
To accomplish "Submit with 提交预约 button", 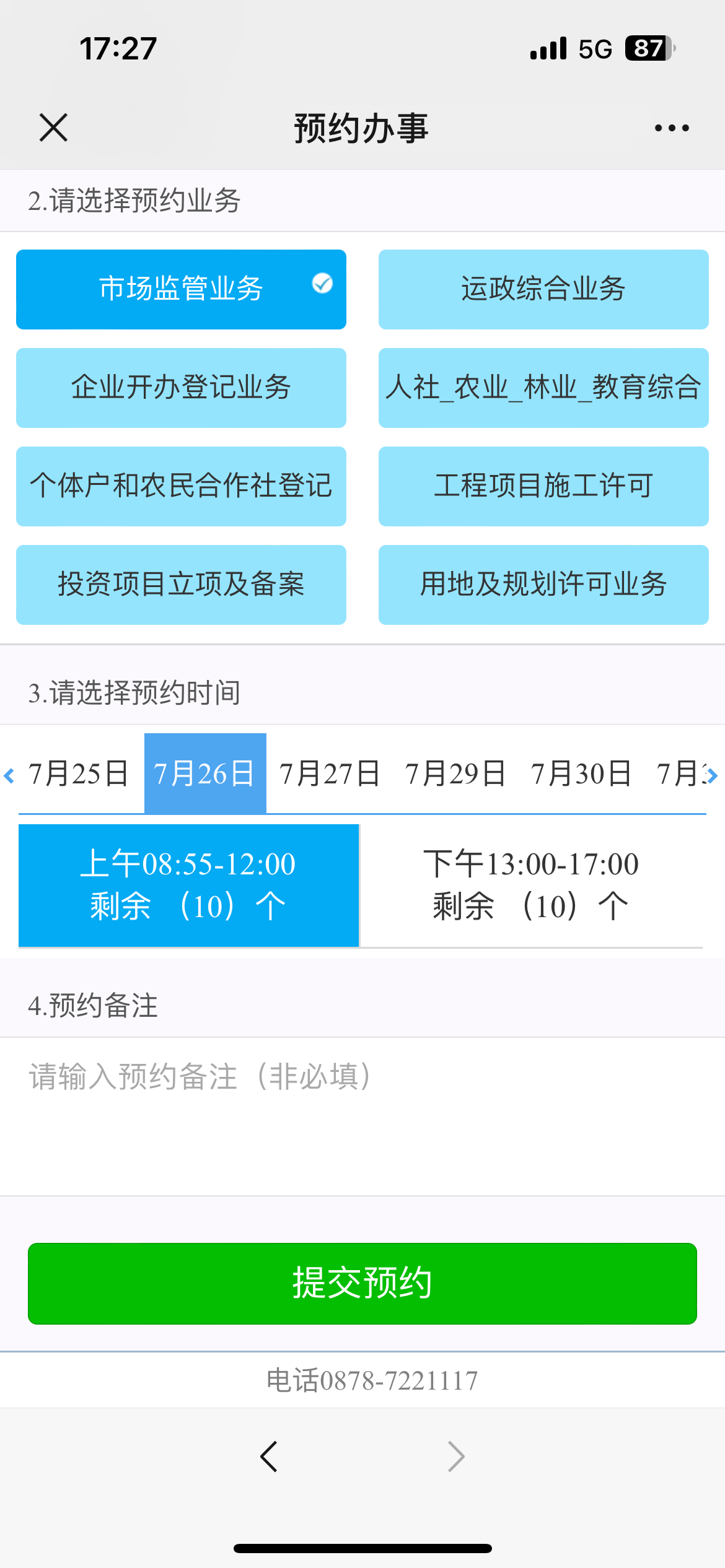I will (362, 1283).
